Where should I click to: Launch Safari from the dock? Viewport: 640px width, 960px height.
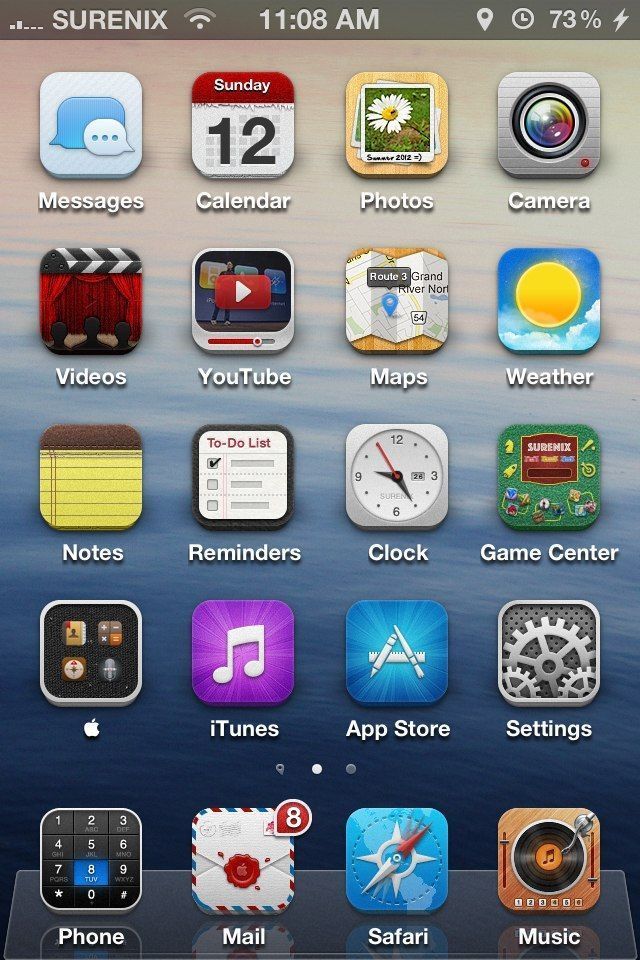[x=397, y=861]
